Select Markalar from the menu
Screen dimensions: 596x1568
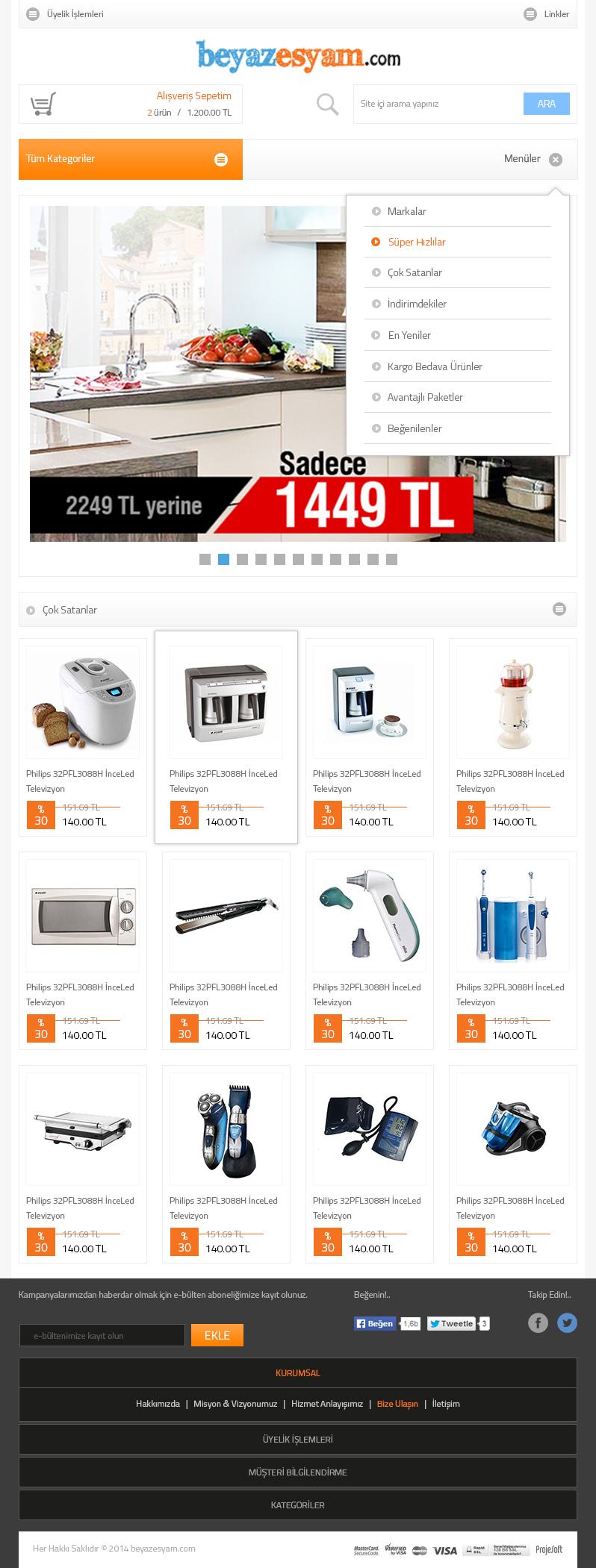(406, 211)
